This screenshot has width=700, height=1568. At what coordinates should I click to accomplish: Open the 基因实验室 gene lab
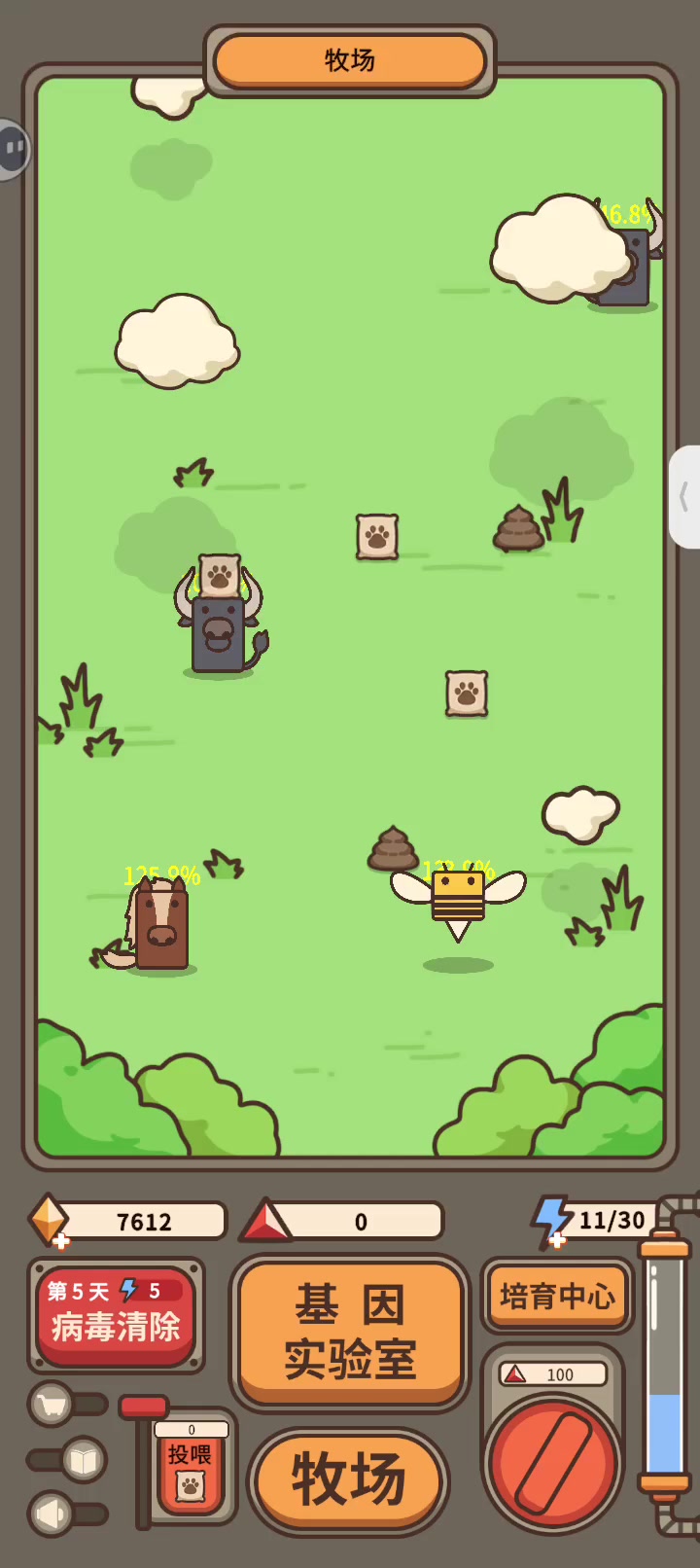(349, 1332)
